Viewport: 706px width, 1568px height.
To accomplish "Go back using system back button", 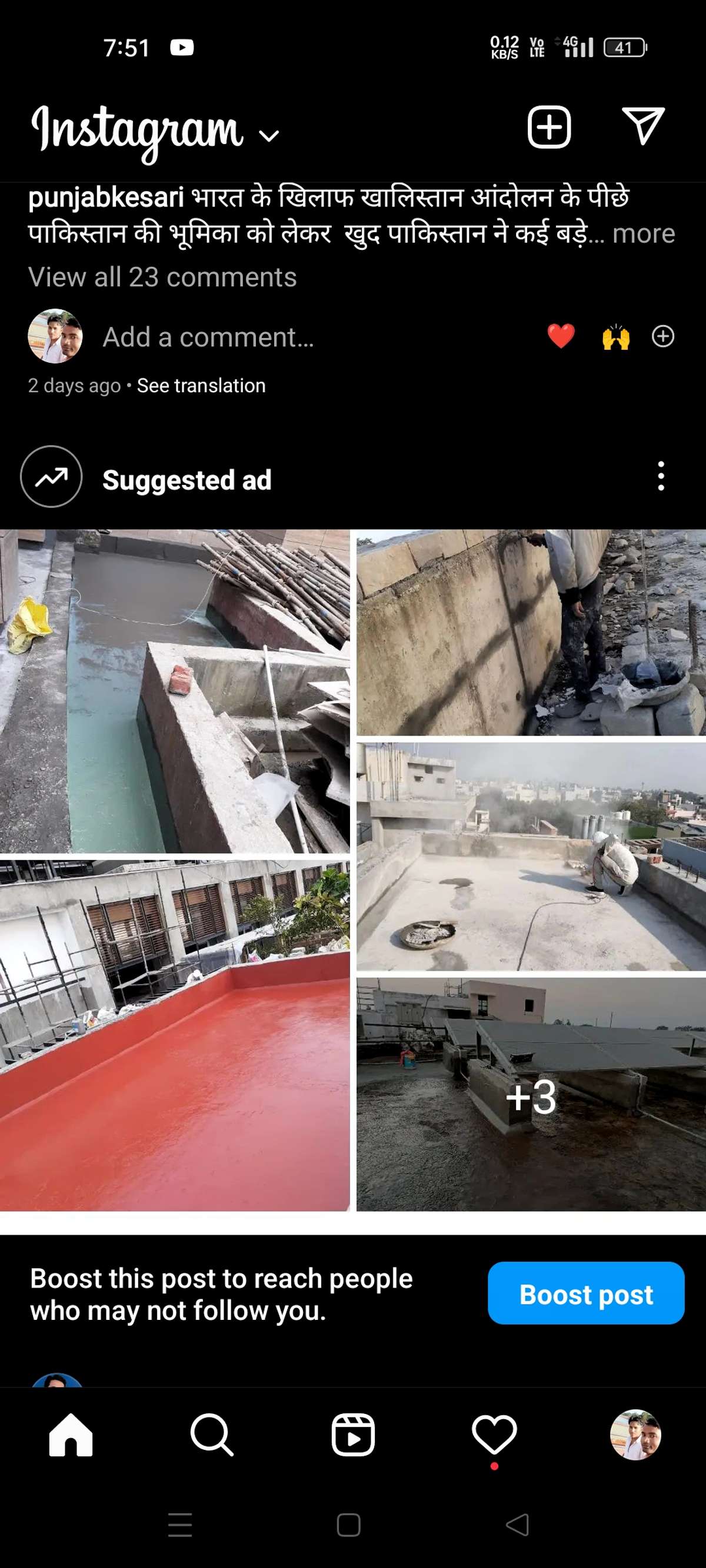I will [517, 1524].
